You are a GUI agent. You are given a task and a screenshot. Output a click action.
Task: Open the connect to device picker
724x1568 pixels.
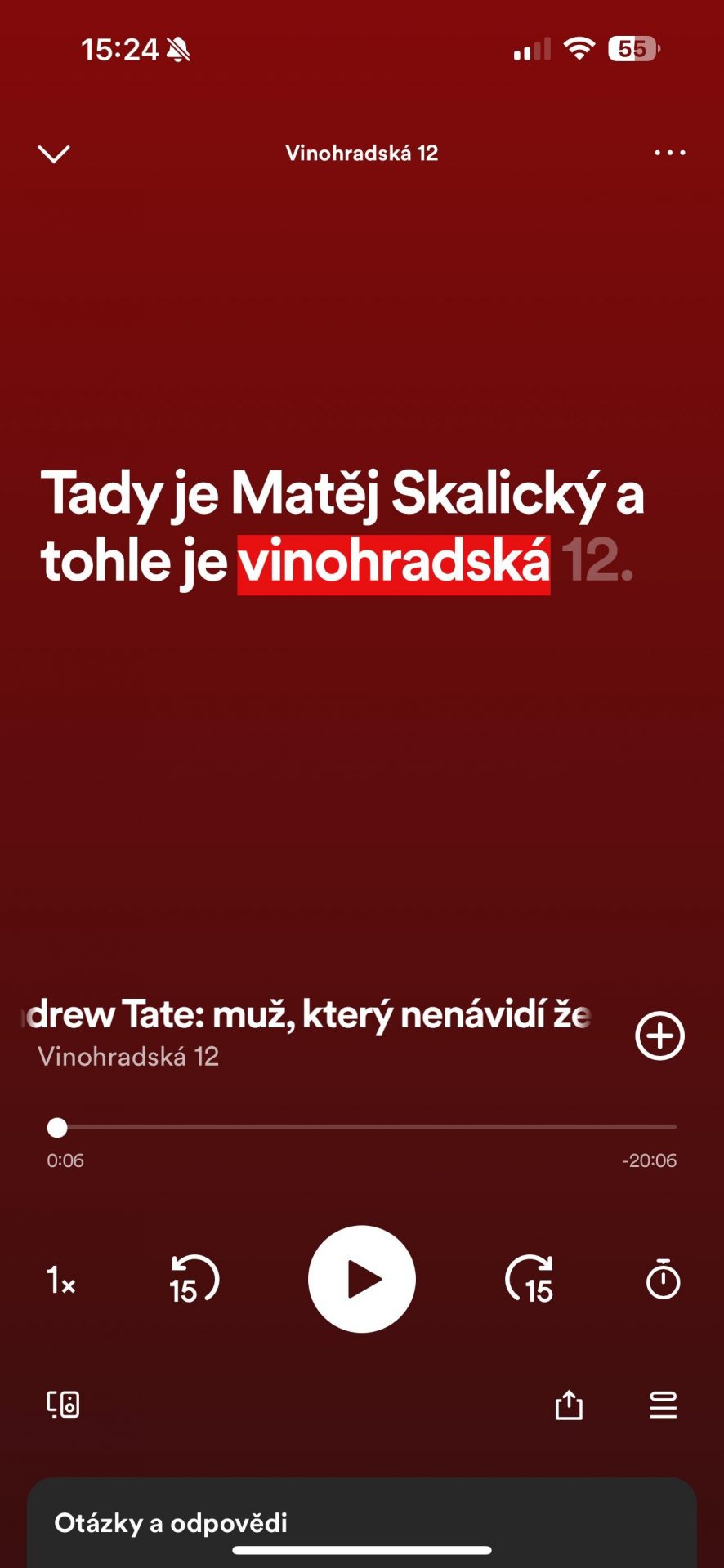(63, 1405)
